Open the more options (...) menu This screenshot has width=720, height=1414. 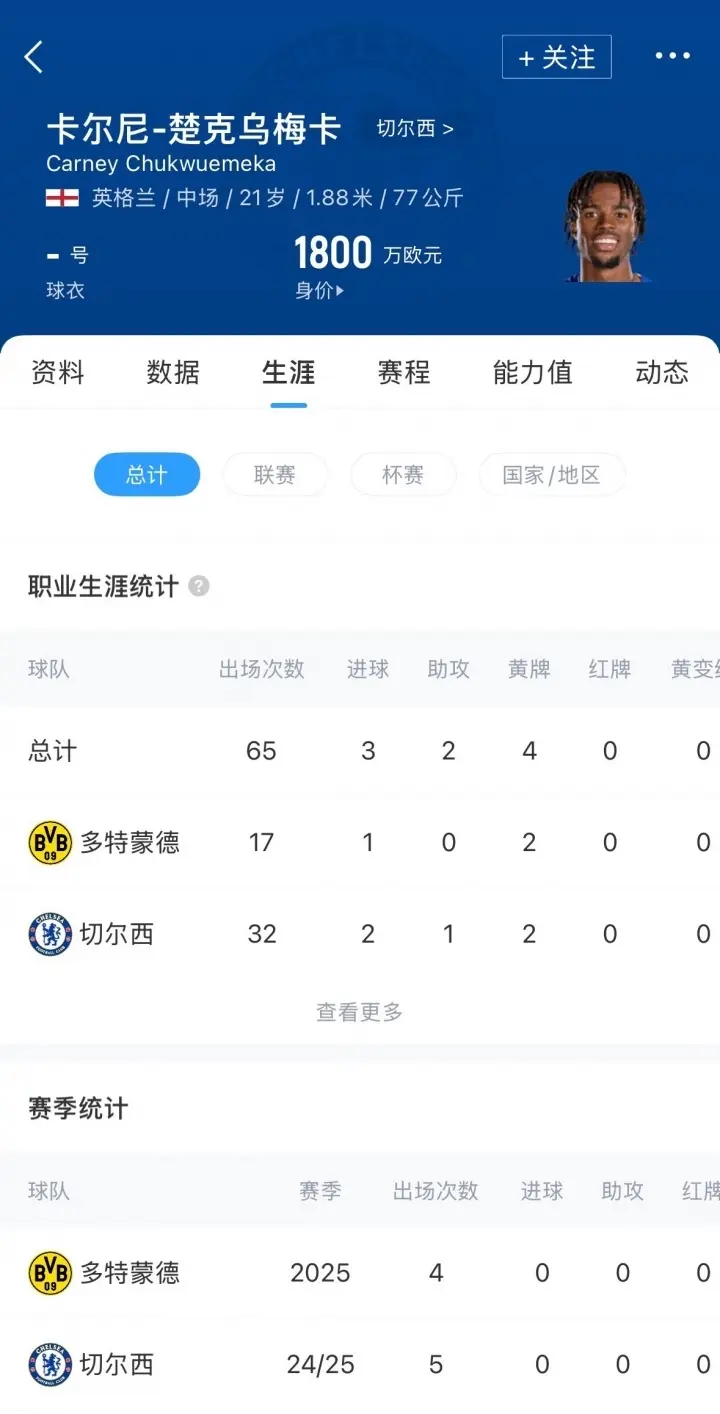click(x=674, y=55)
